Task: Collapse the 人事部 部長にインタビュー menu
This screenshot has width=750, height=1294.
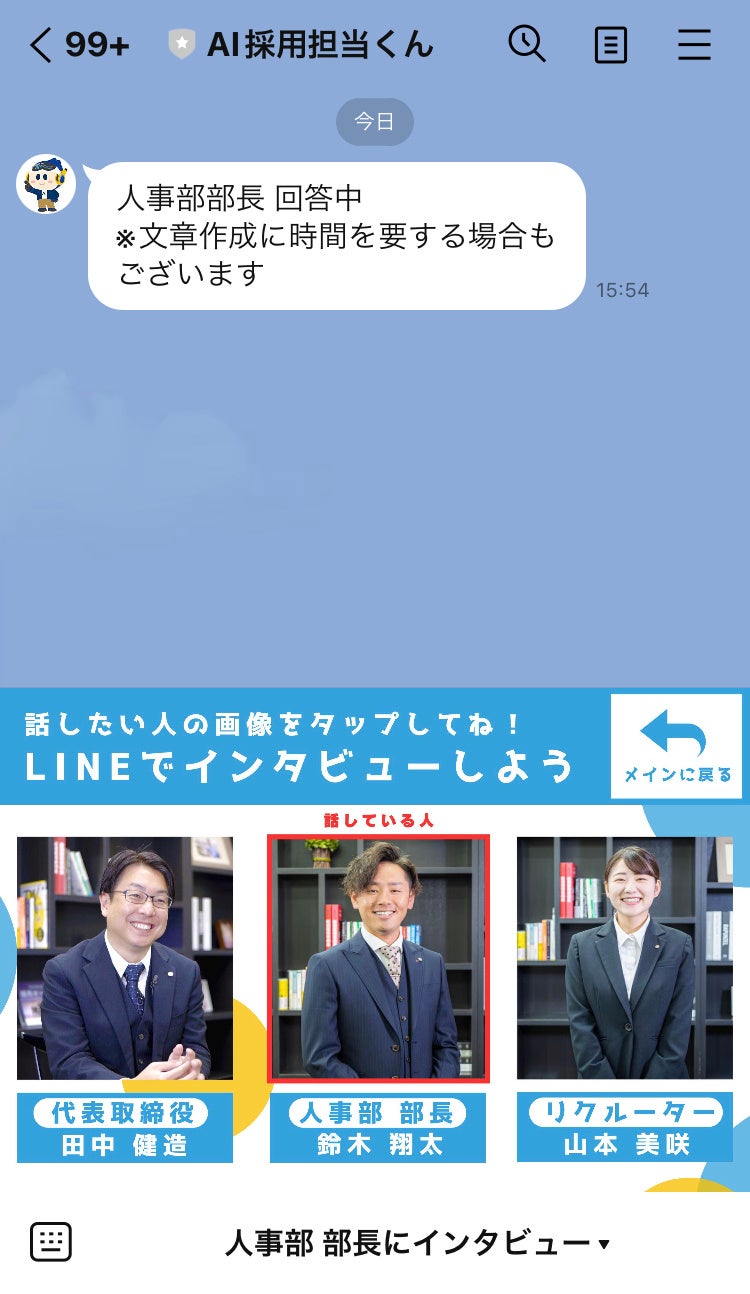Action: pyautogui.click(x=416, y=1243)
